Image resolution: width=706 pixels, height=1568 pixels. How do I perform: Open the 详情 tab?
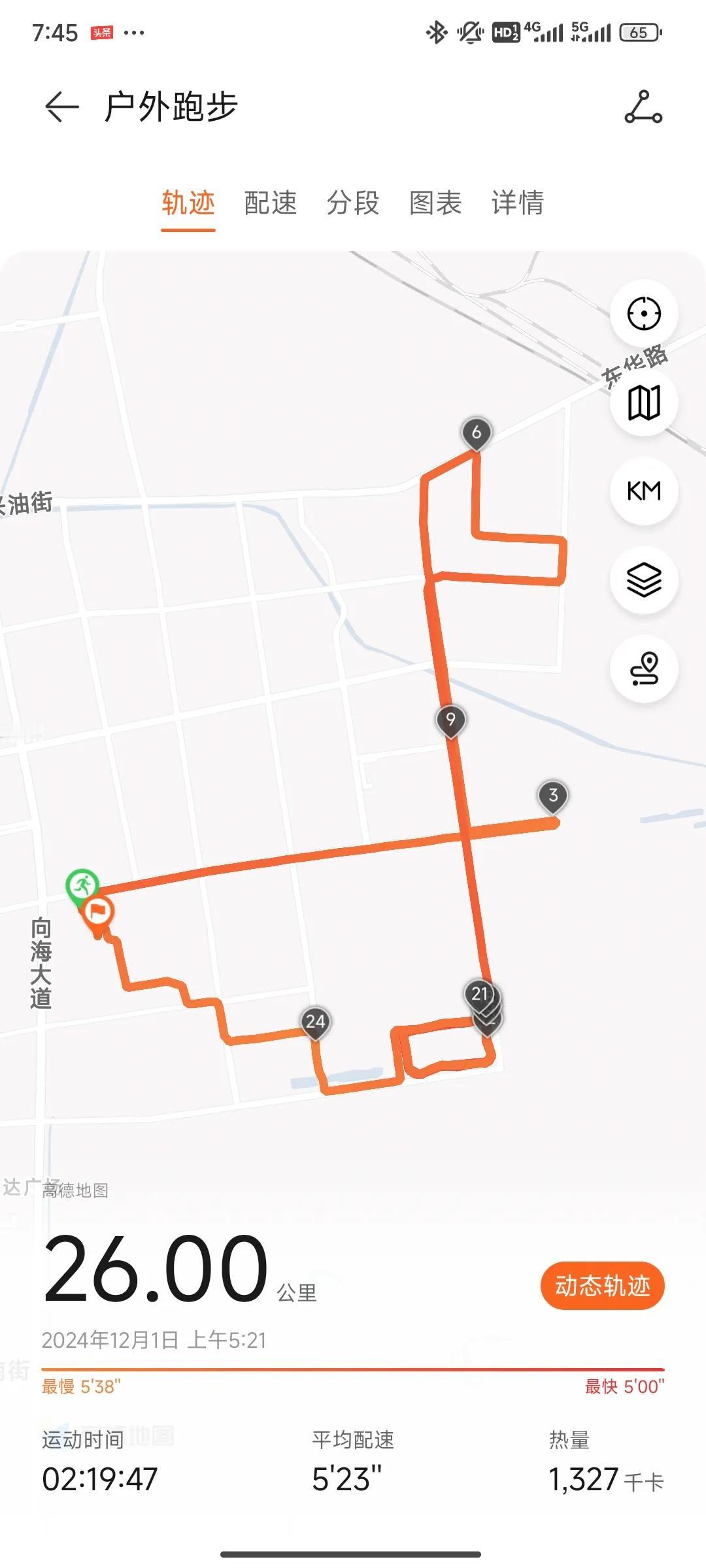(516, 204)
